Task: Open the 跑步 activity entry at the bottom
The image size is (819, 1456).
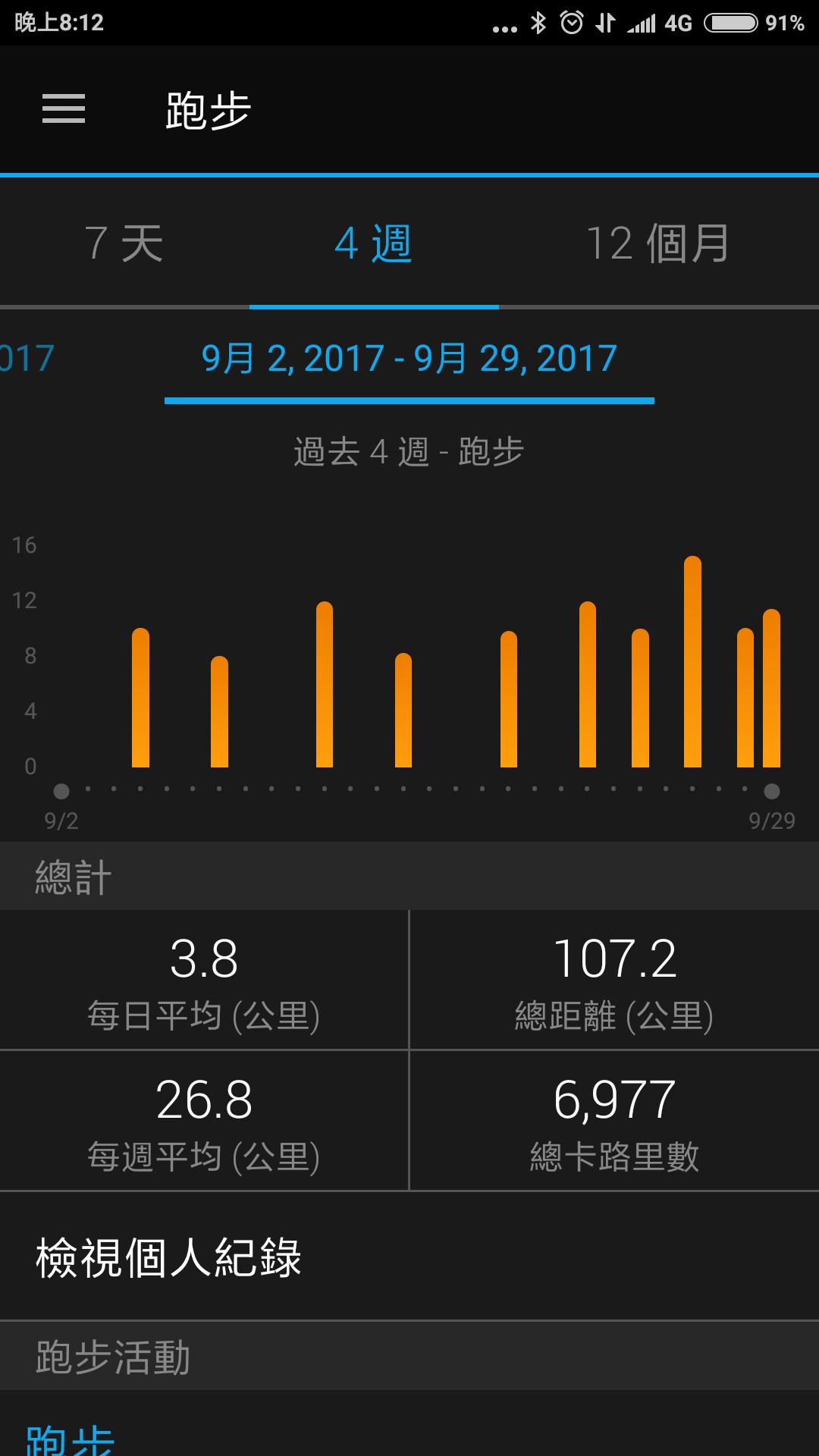Action: point(70,1438)
